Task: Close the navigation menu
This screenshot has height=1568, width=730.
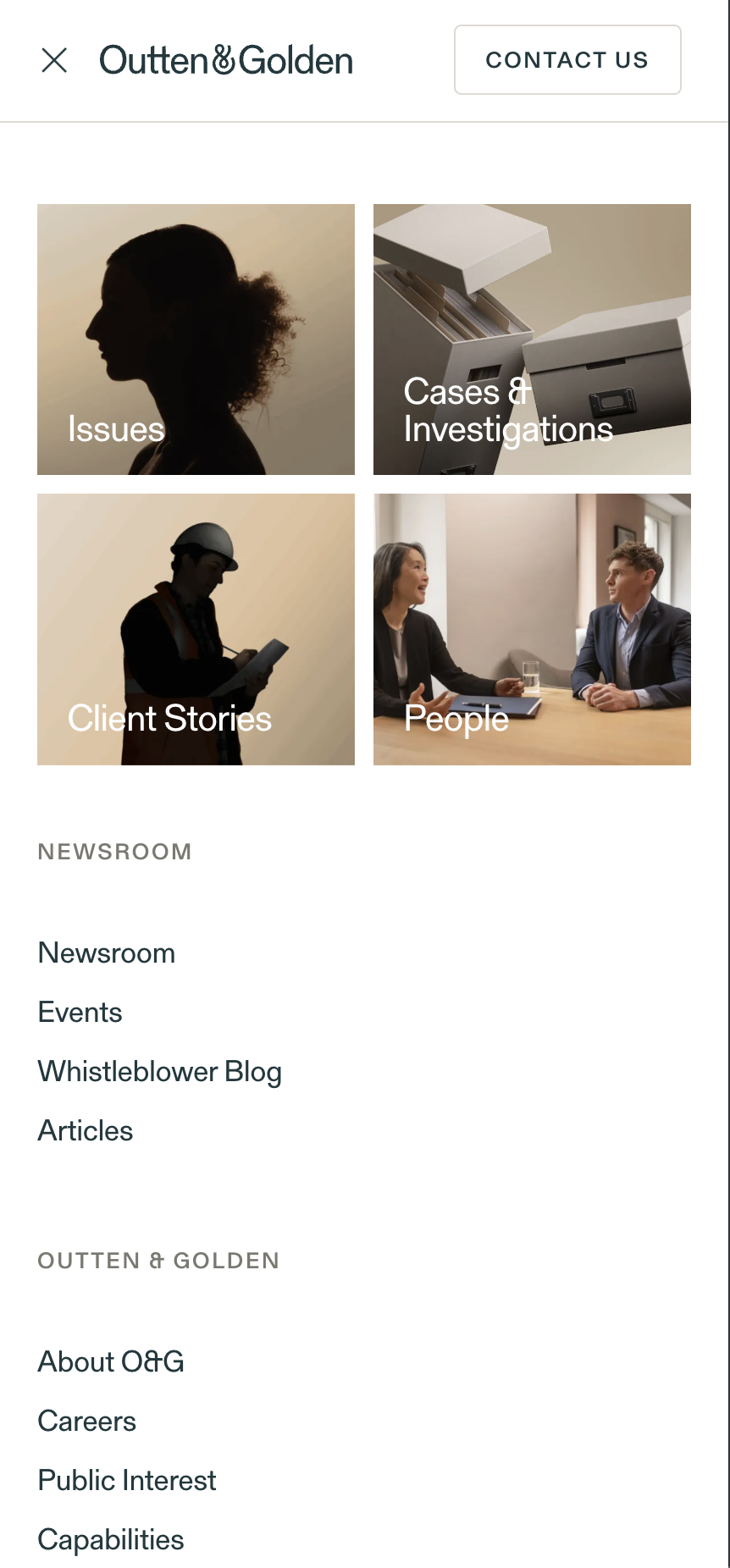Action: [54, 60]
